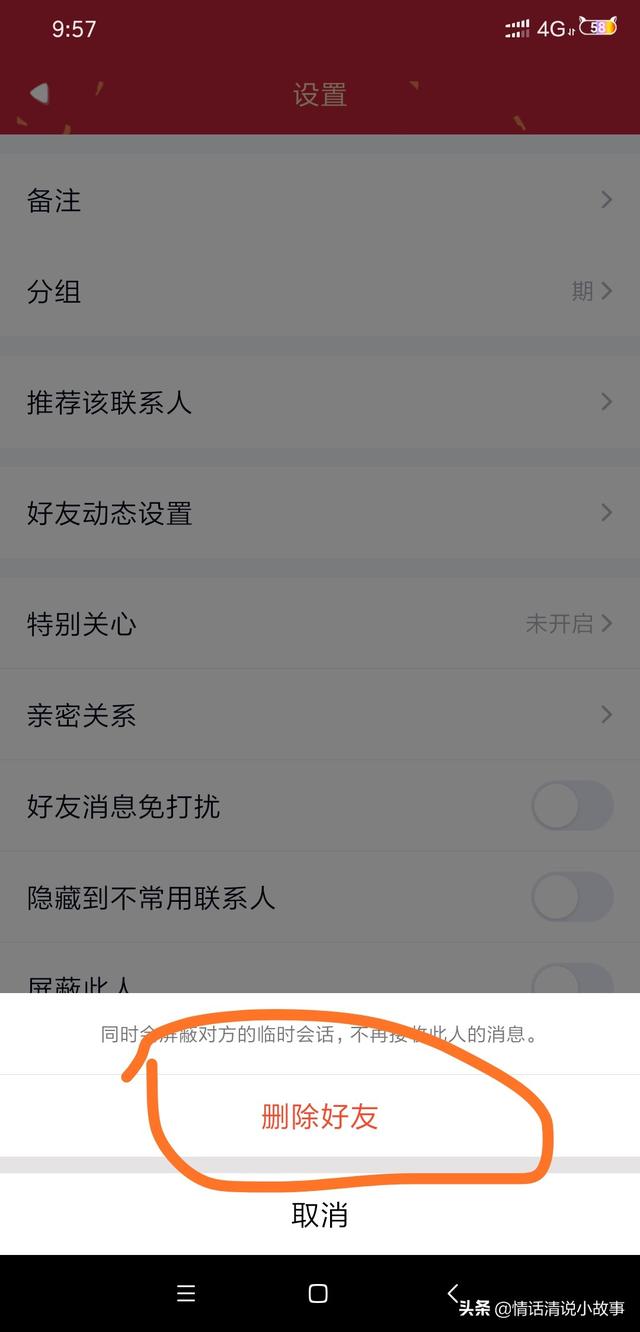640x1332 pixels.
Task: Open recent apps from navigation bar
Action: pos(186,1293)
